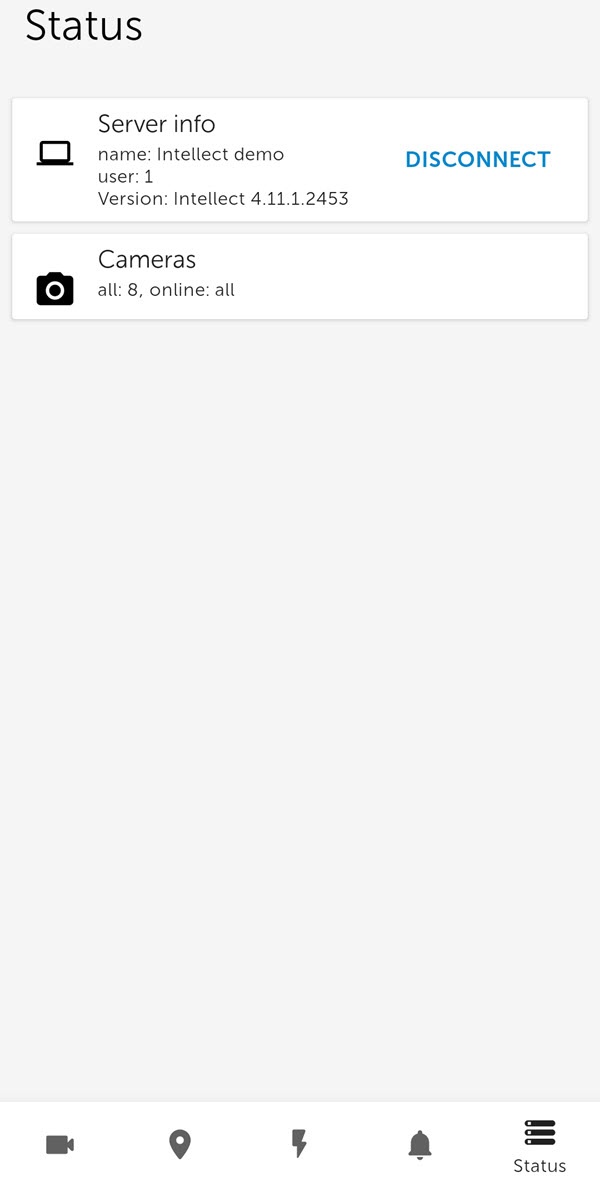Image resolution: width=600 pixels, height=1183 pixels.
Task: Go to the lightning bolt tab
Action: tap(299, 1144)
